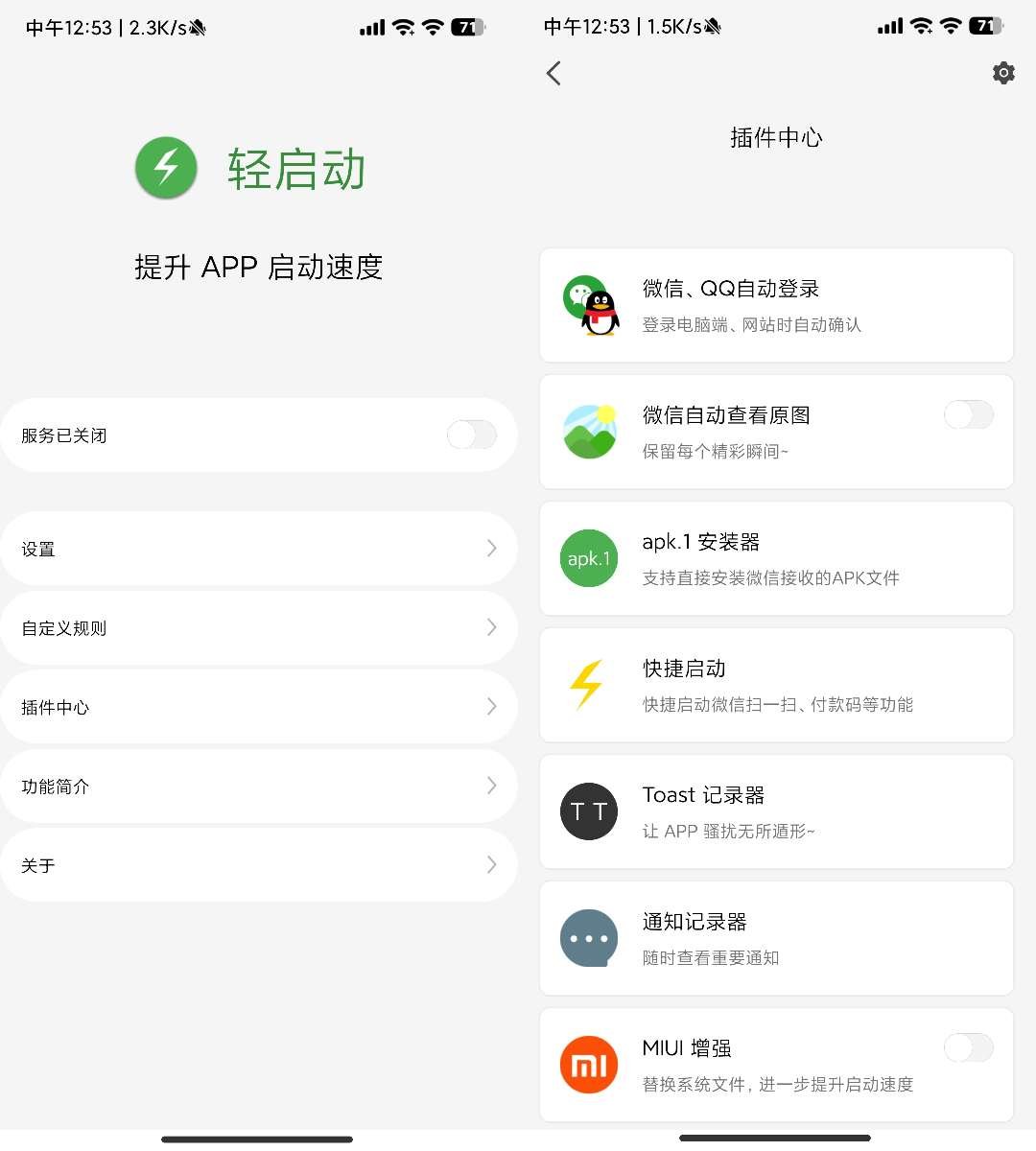Open 自定义规则

coord(259,628)
